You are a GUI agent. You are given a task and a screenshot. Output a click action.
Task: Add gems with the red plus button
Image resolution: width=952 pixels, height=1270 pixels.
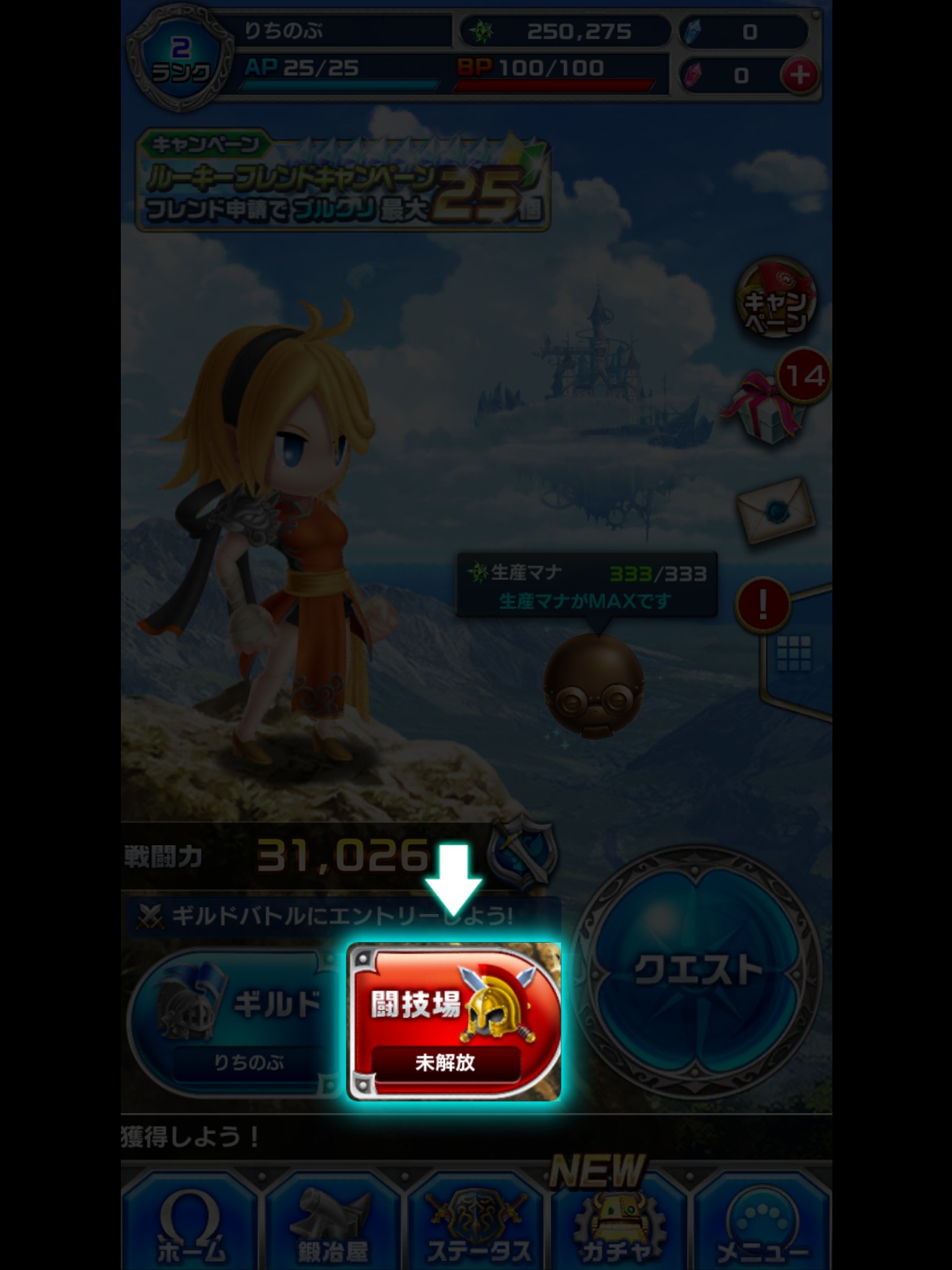800,76
